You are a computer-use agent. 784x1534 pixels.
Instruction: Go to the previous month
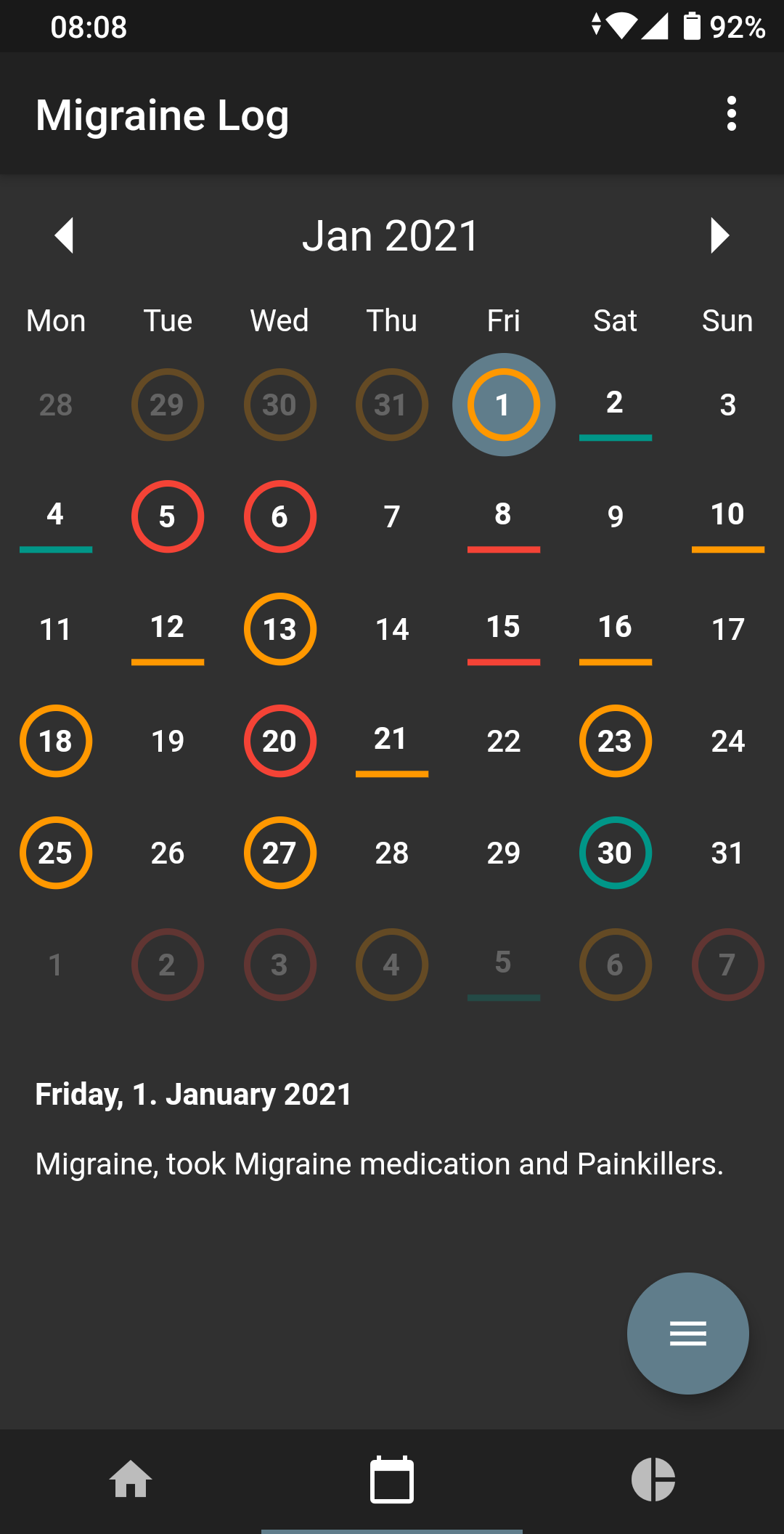[x=65, y=235]
